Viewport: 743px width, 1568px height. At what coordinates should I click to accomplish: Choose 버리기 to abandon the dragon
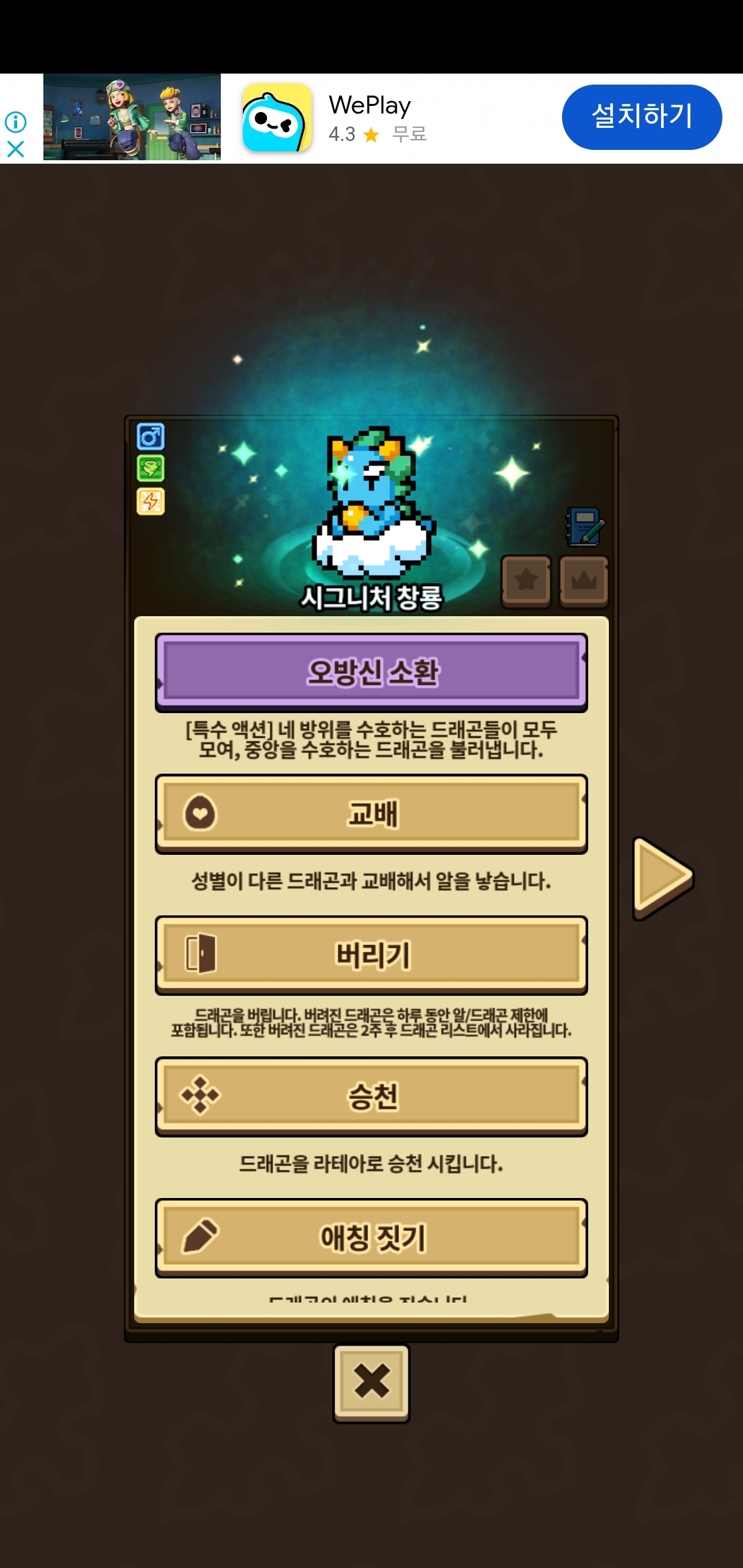371,955
